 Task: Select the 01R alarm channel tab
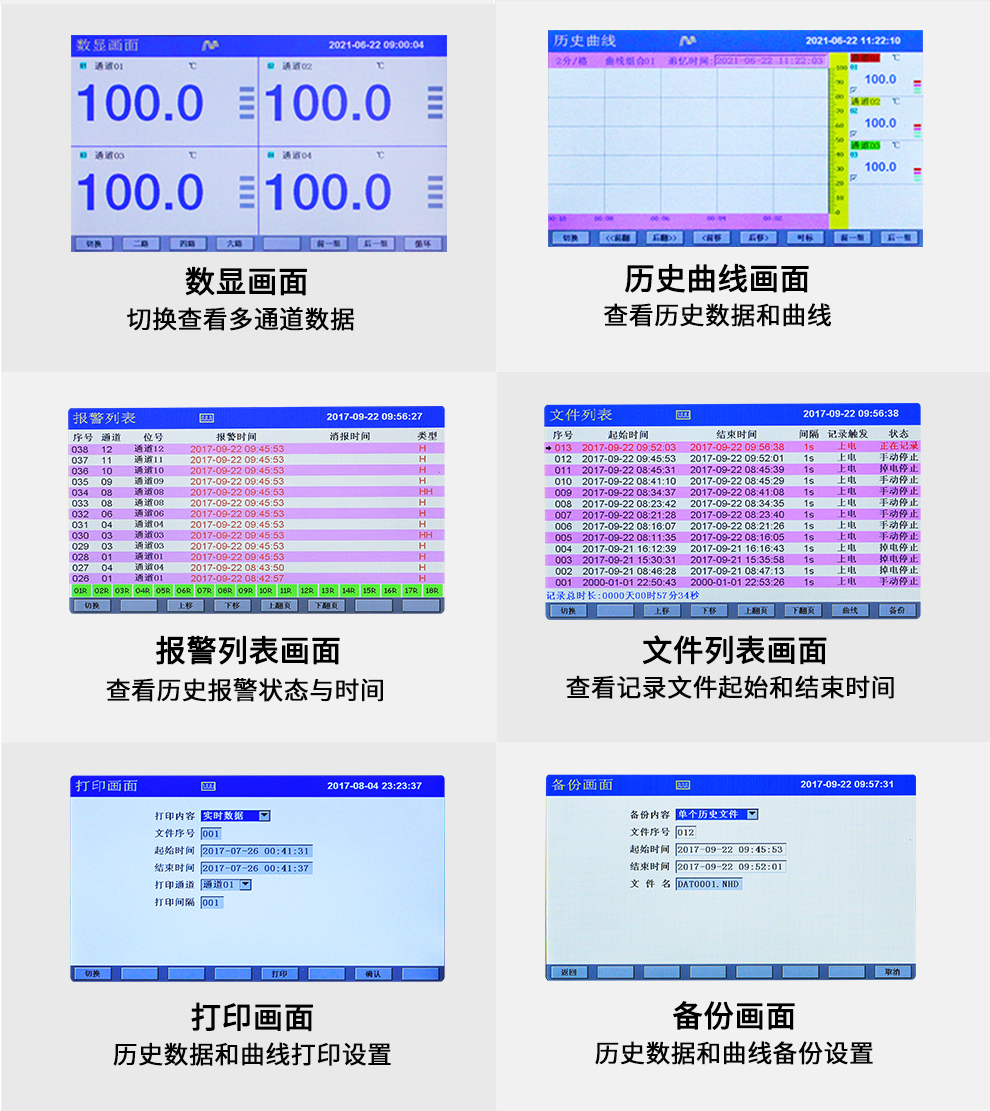coord(78,591)
